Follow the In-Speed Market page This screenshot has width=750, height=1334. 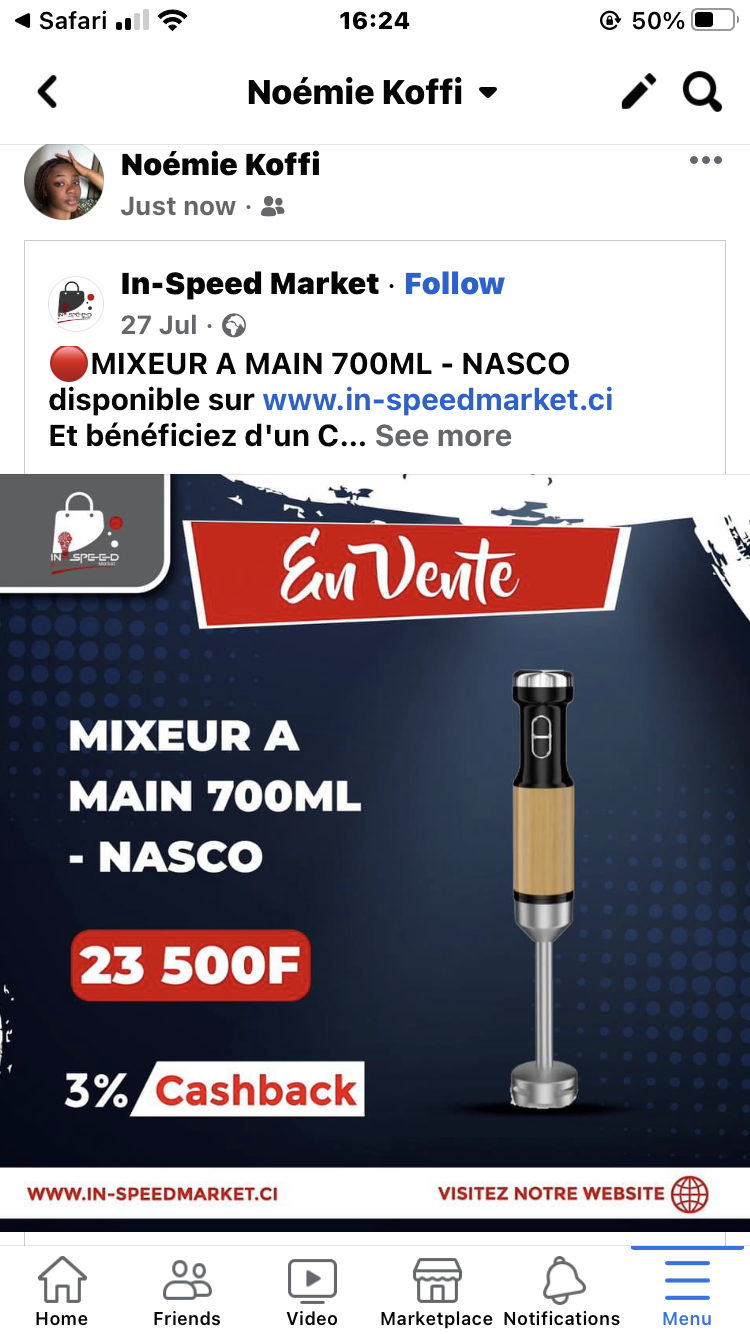pos(454,284)
